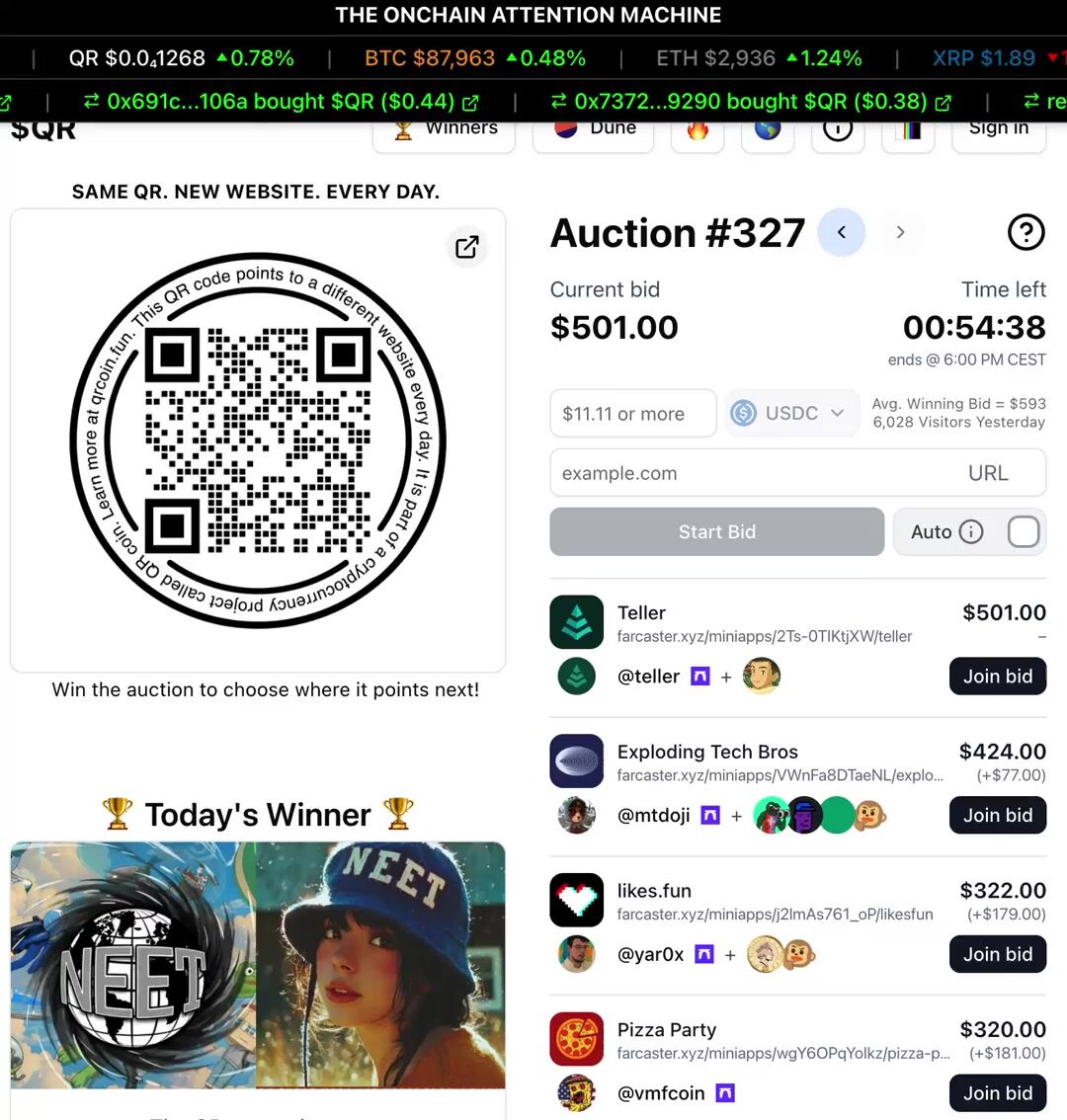The width and height of the screenshot is (1067, 1120).
Task: Join bid for Teller
Action: pos(997,677)
